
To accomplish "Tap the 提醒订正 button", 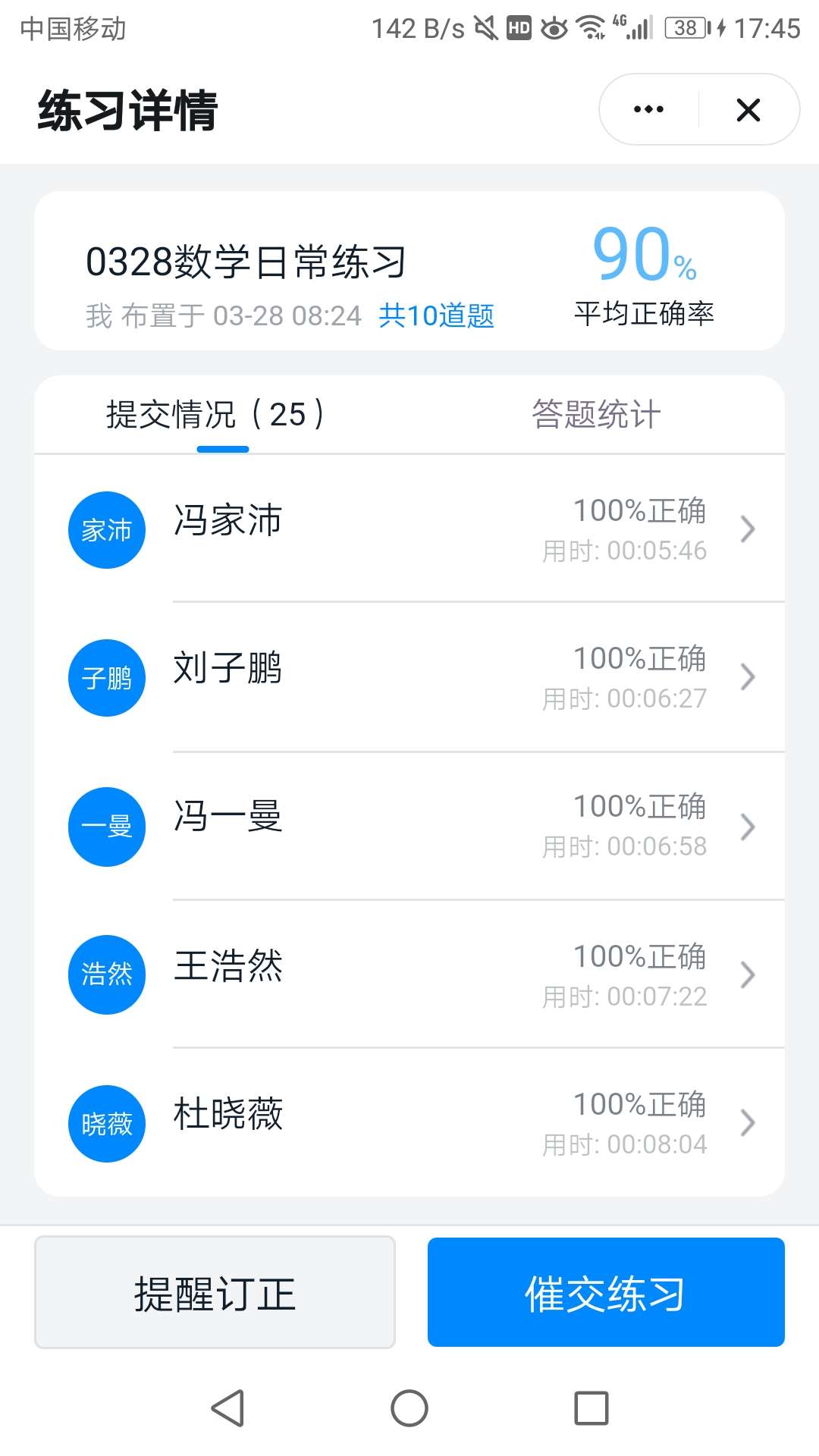I will 215,1293.
